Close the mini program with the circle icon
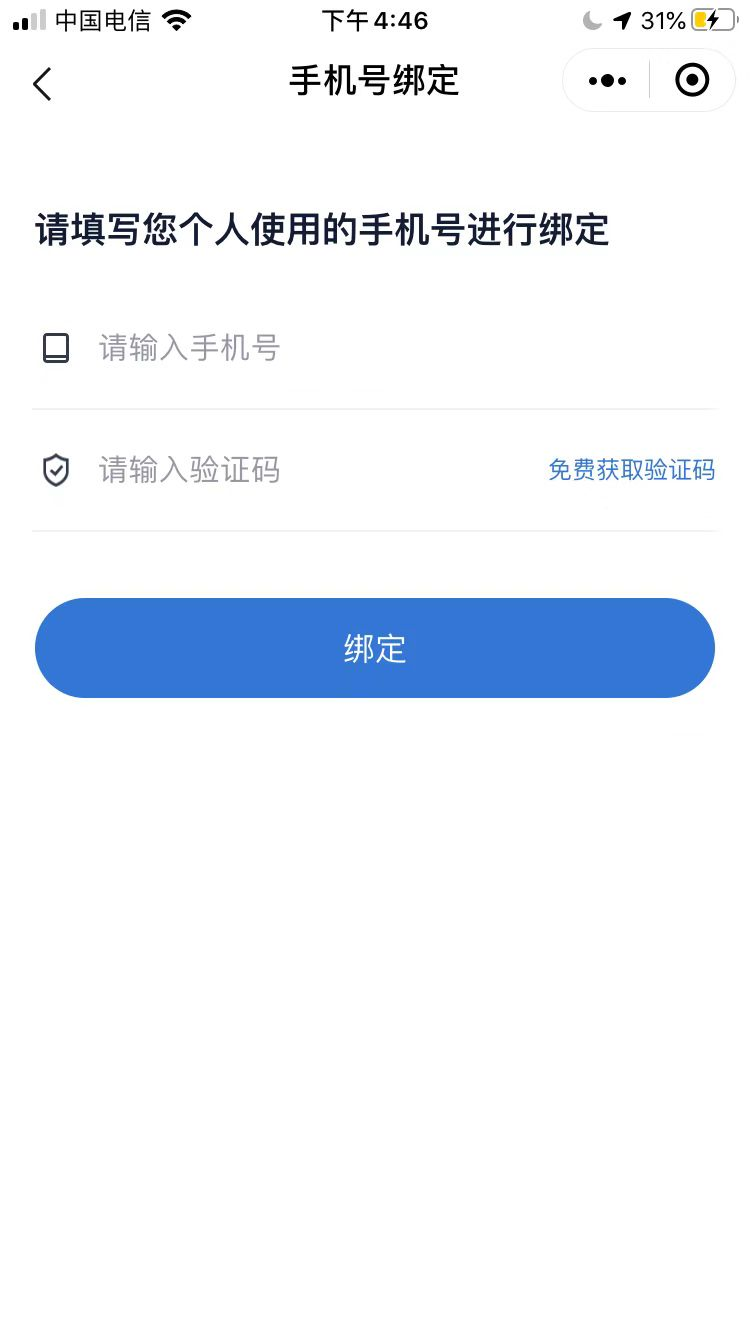 (x=692, y=81)
